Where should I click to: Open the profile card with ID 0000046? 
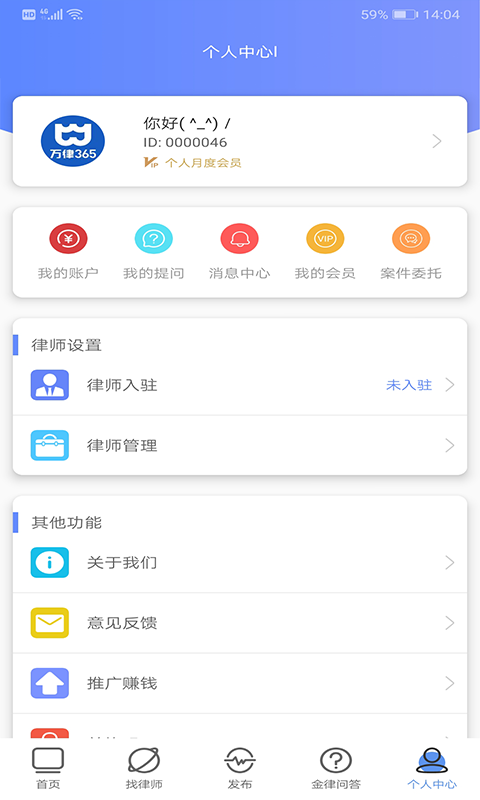click(240, 141)
